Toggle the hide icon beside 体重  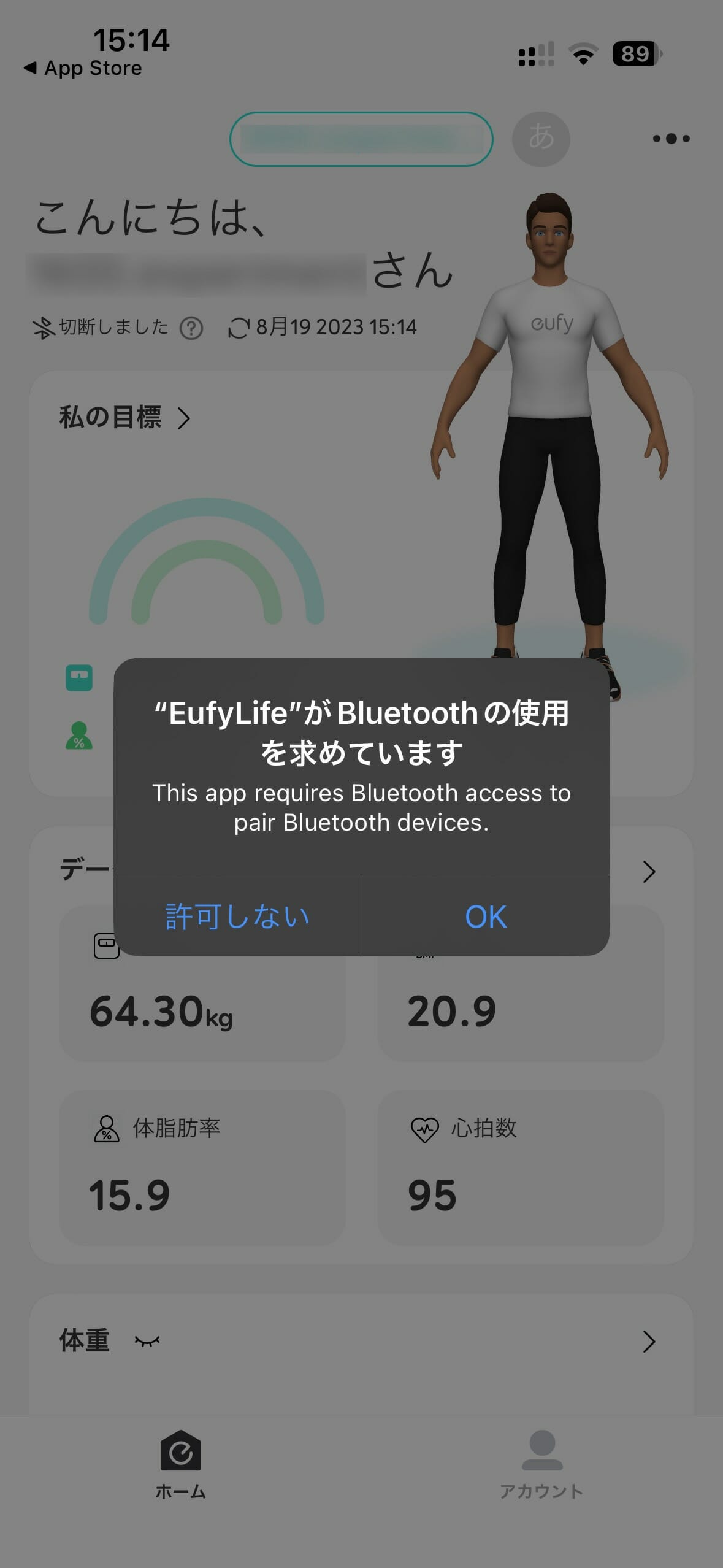coord(147,1342)
